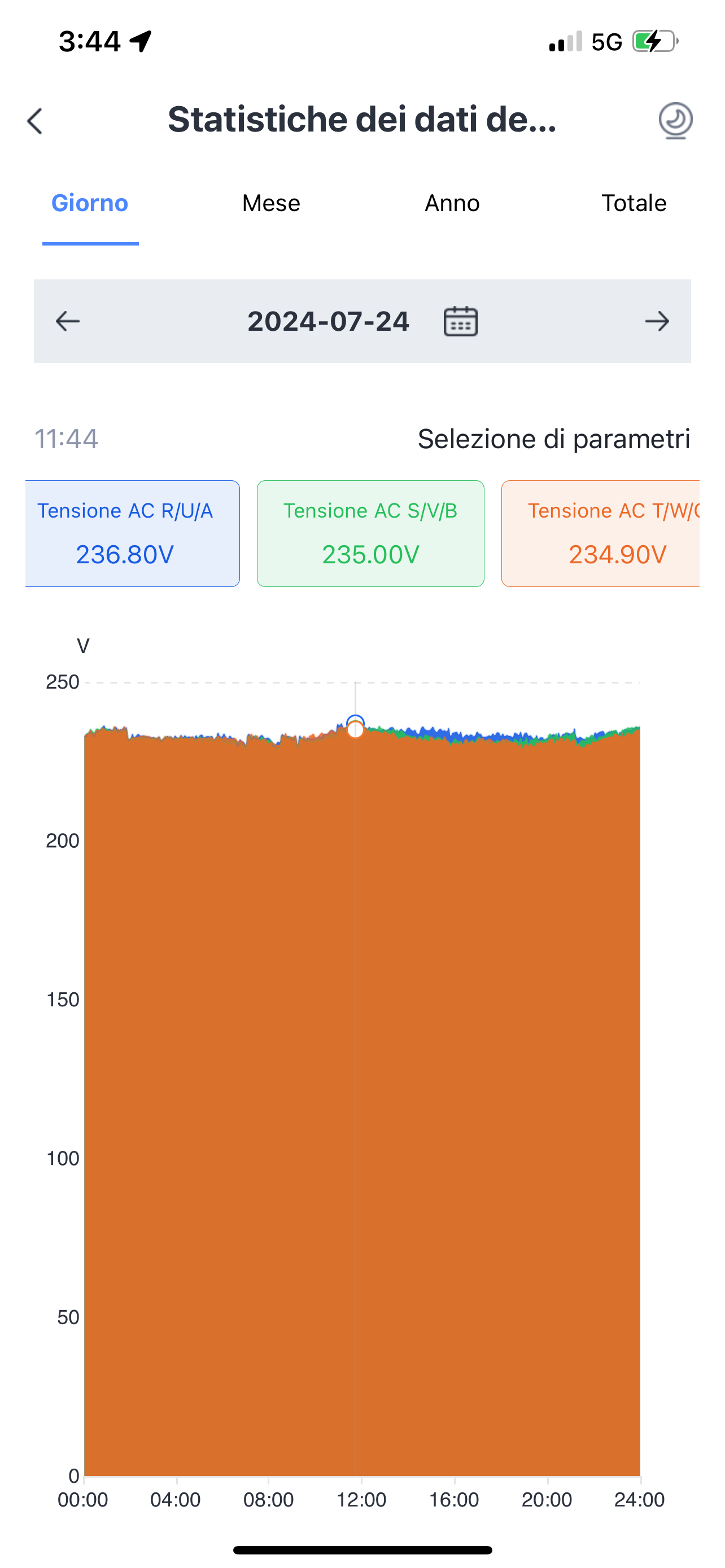Open Selezione di parametri
This screenshot has height=1568, width=725.
point(553,438)
